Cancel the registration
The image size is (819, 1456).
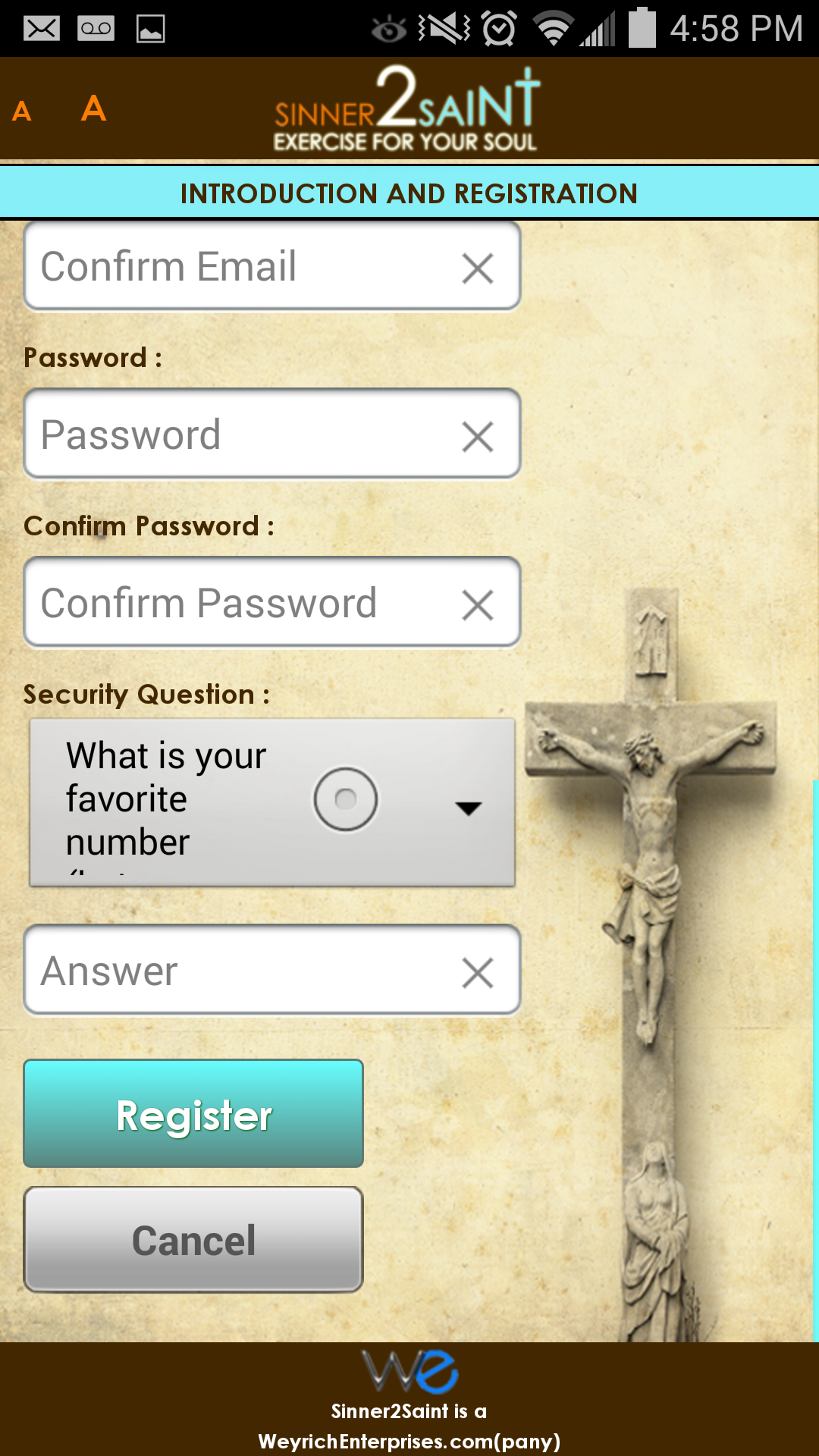pyautogui.click(x=193, y=1241)
